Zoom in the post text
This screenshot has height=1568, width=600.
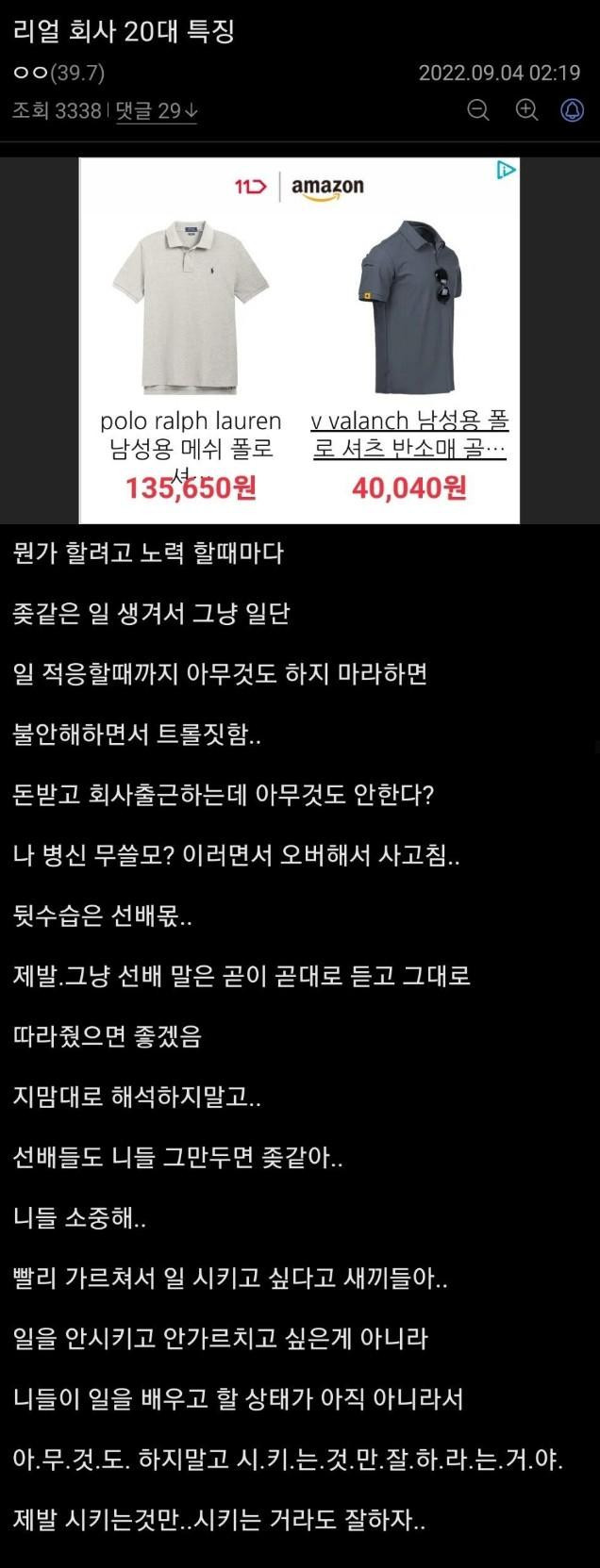(526, 110)
